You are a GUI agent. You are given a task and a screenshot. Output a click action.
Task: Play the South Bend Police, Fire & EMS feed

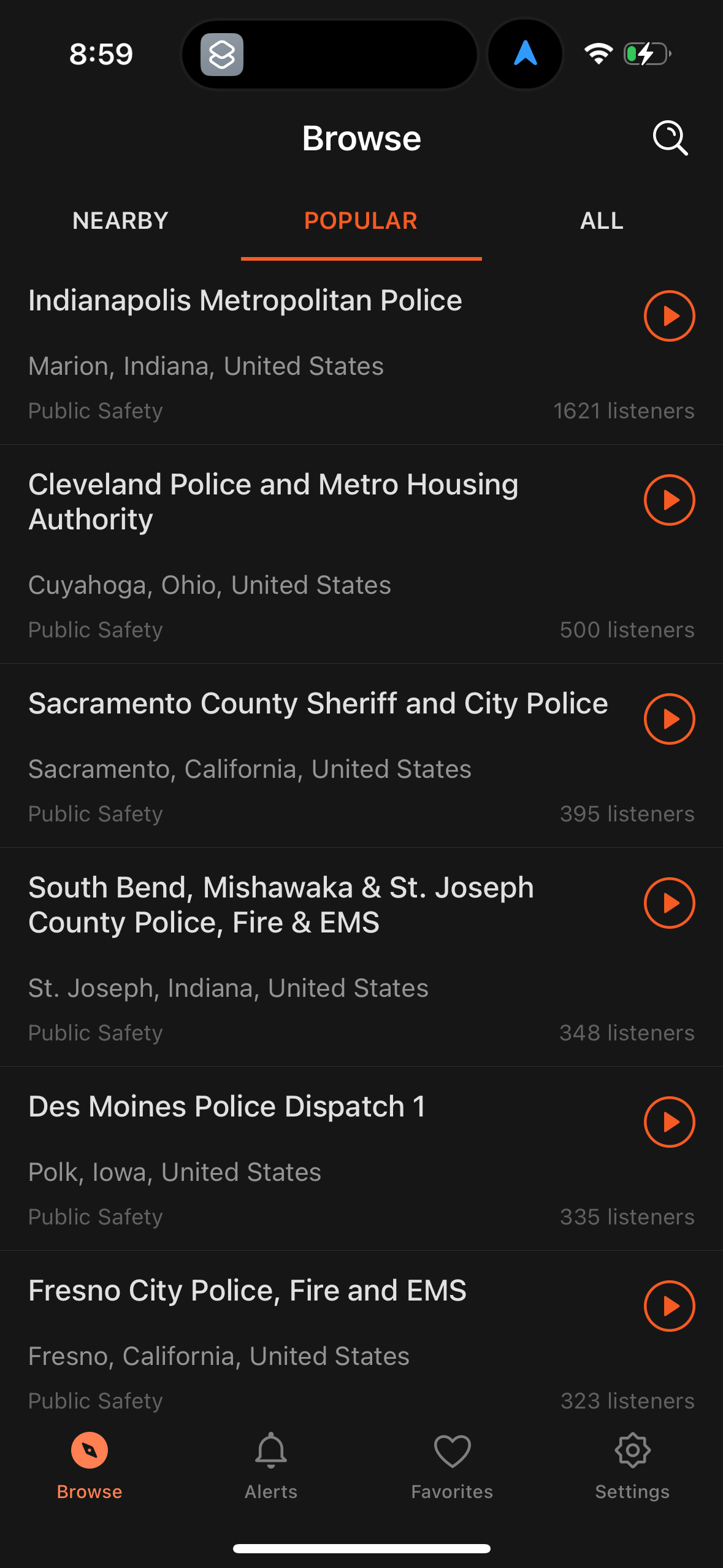coord(670,903)
